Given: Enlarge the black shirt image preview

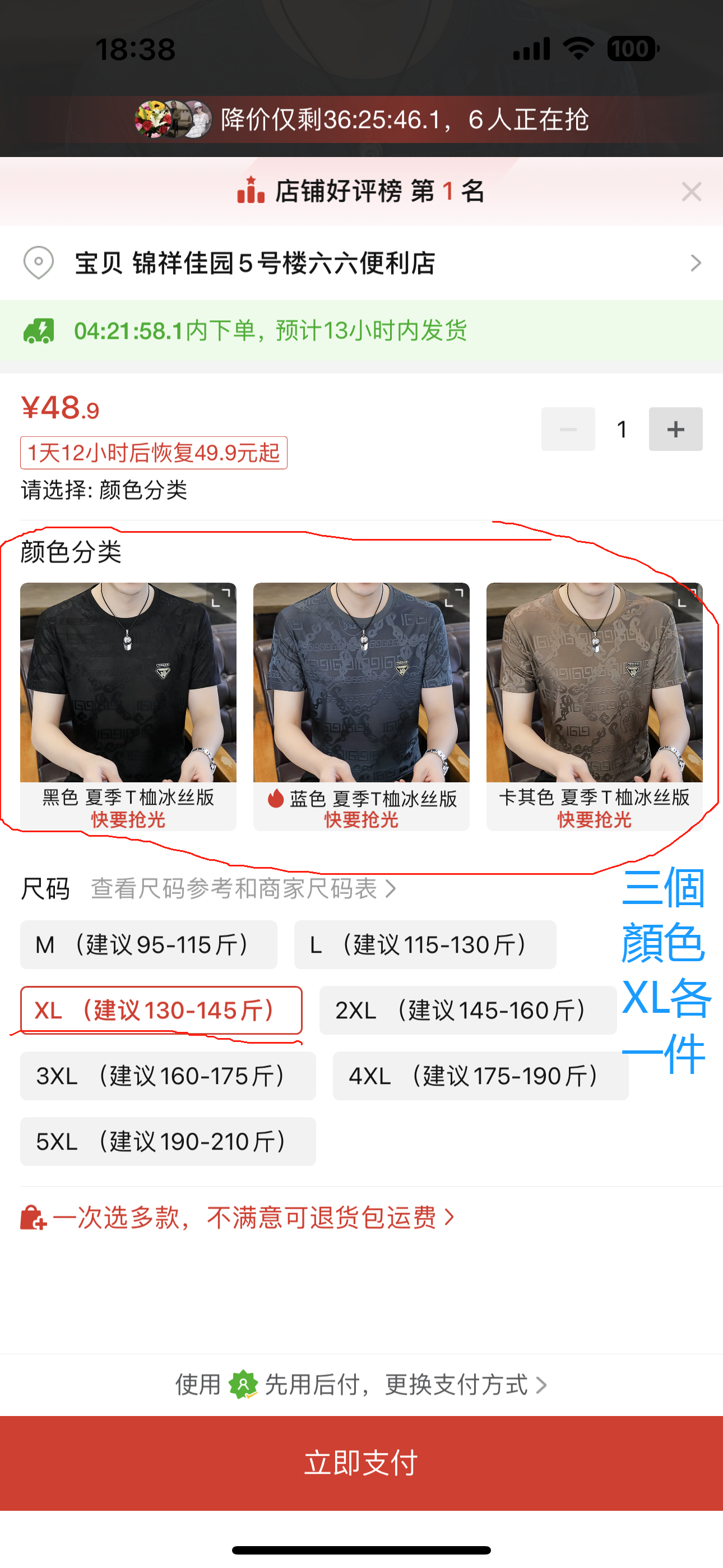Looking at the screenshot, I should pos(220,597).
